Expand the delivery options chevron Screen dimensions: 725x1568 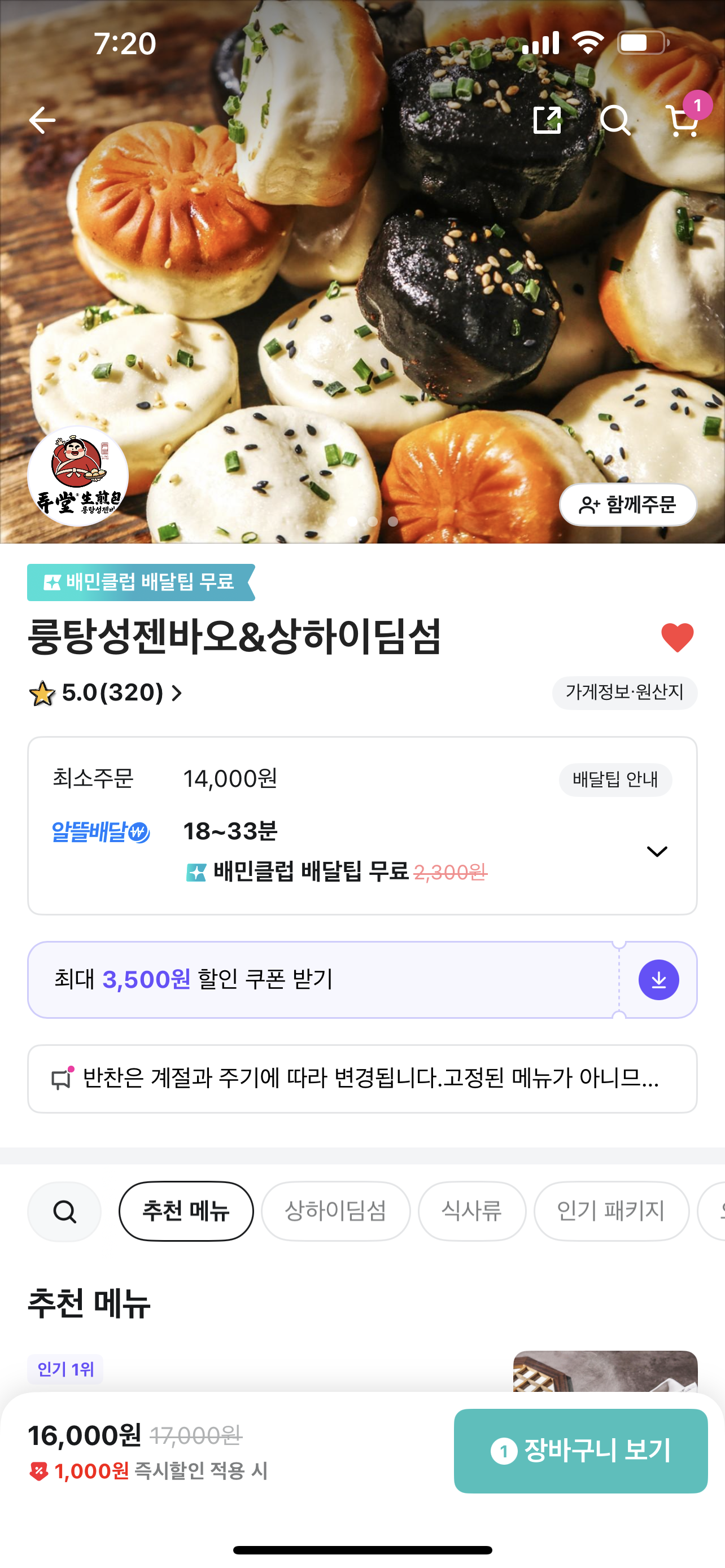tap(656, 851)
